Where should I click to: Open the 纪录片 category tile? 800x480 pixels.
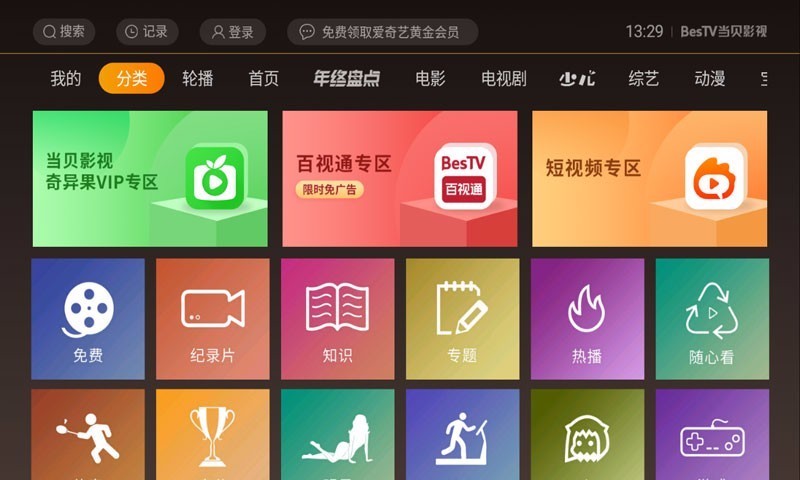click(x=213, y=319)
